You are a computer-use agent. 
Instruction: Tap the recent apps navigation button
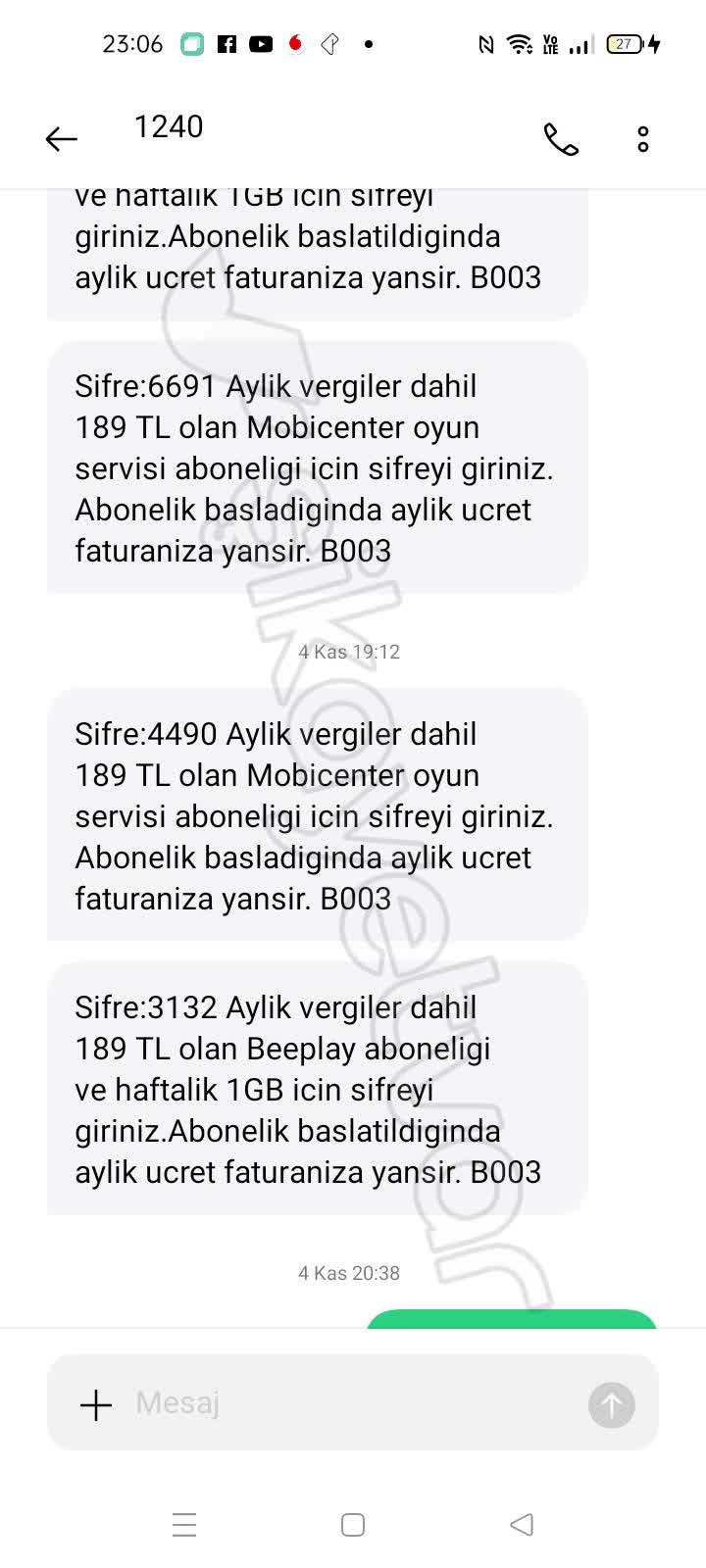[x=183, y=1525]
